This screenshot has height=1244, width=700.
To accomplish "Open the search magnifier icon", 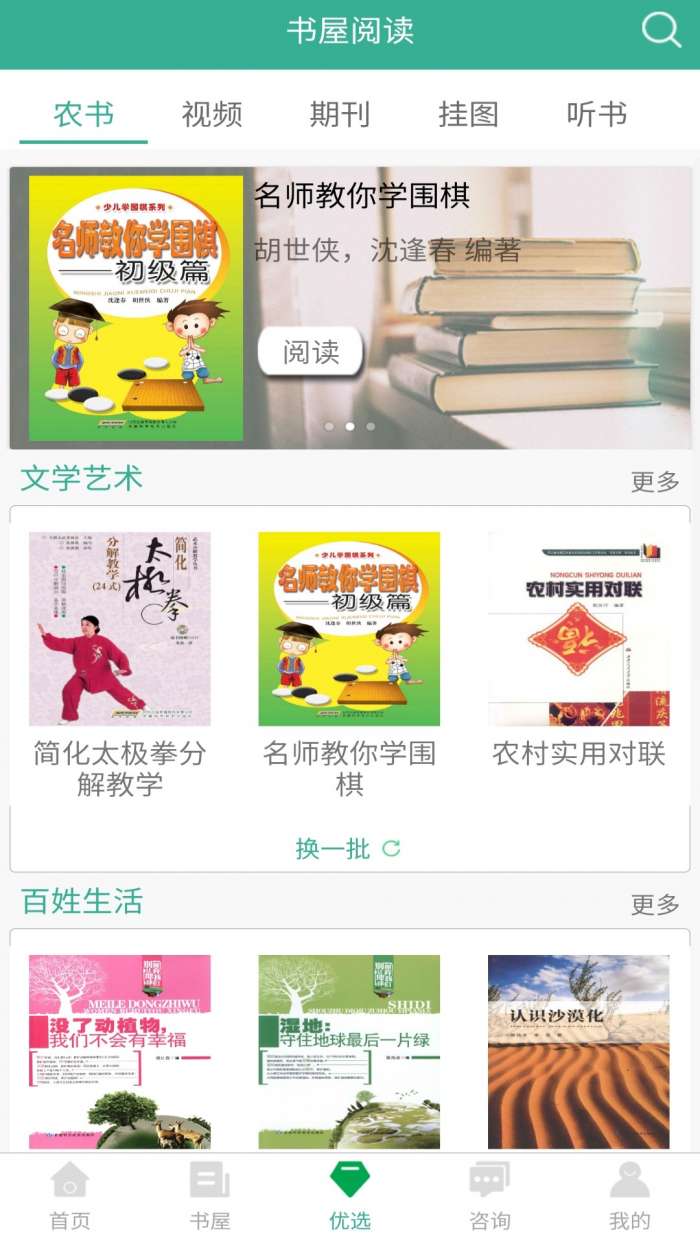I will 661,31.
